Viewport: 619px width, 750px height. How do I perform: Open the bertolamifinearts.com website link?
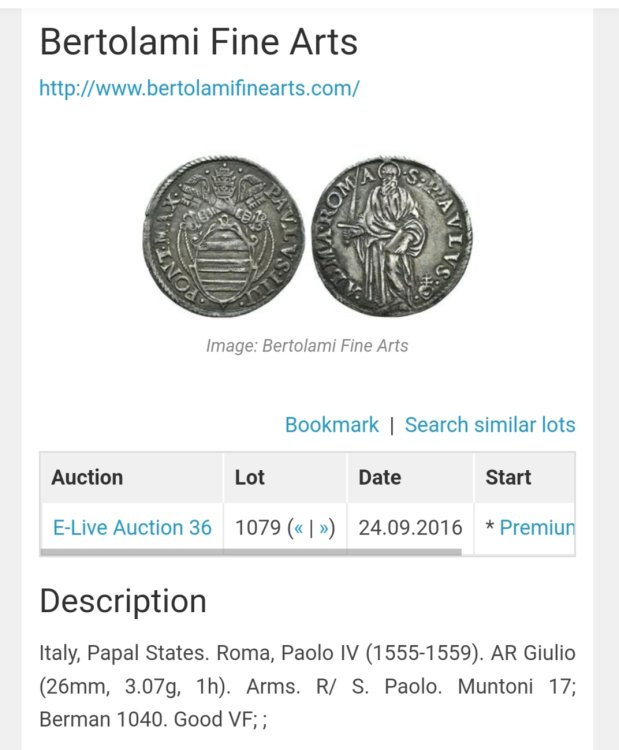point(199,88)
